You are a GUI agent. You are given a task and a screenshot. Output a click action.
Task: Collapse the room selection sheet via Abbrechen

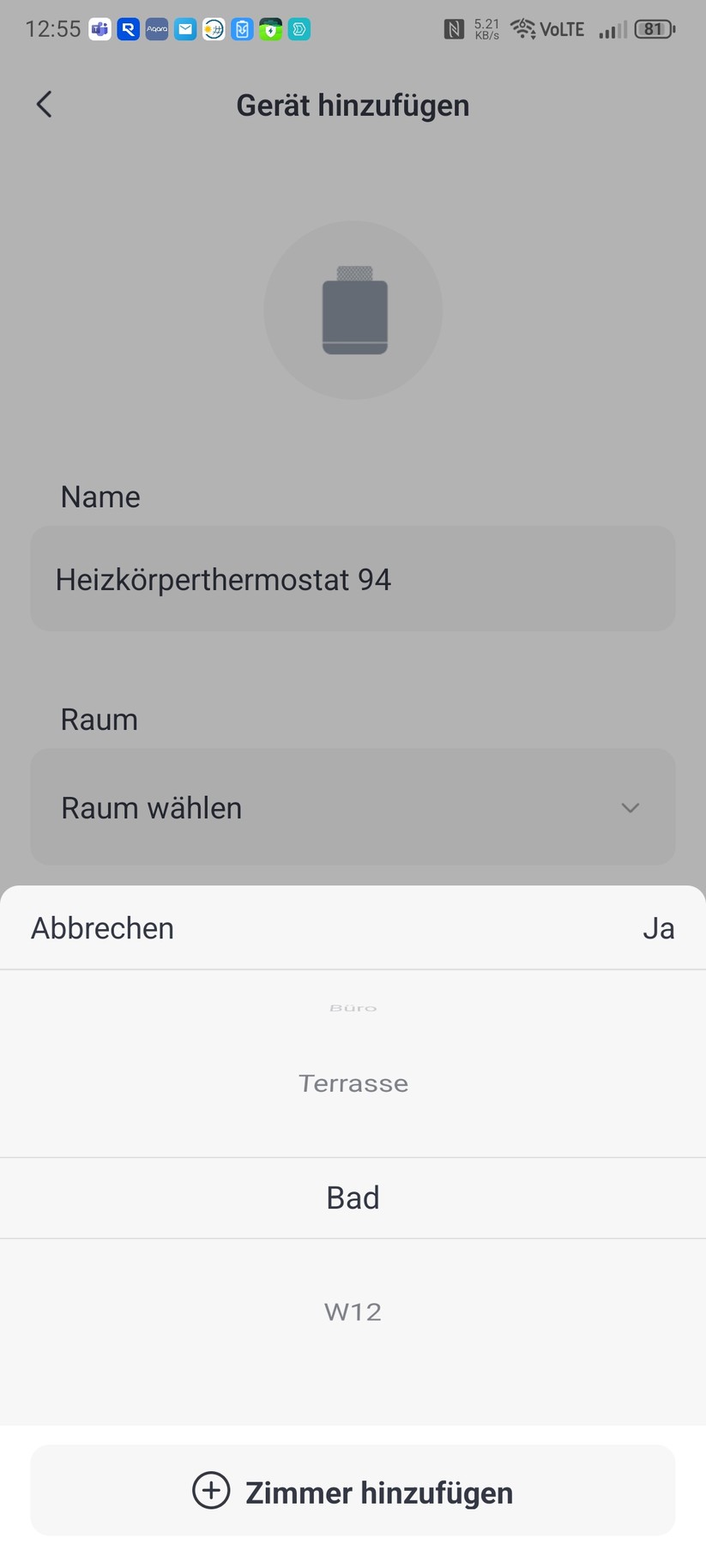[102, 927]
